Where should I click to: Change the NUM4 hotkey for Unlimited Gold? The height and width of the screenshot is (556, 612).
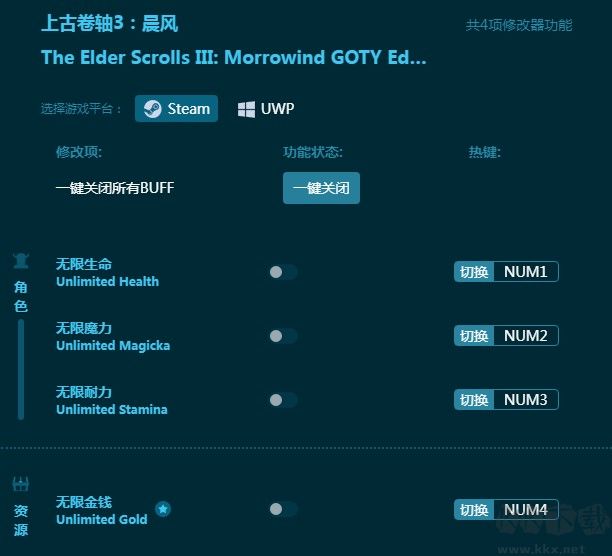click(525, 509)
